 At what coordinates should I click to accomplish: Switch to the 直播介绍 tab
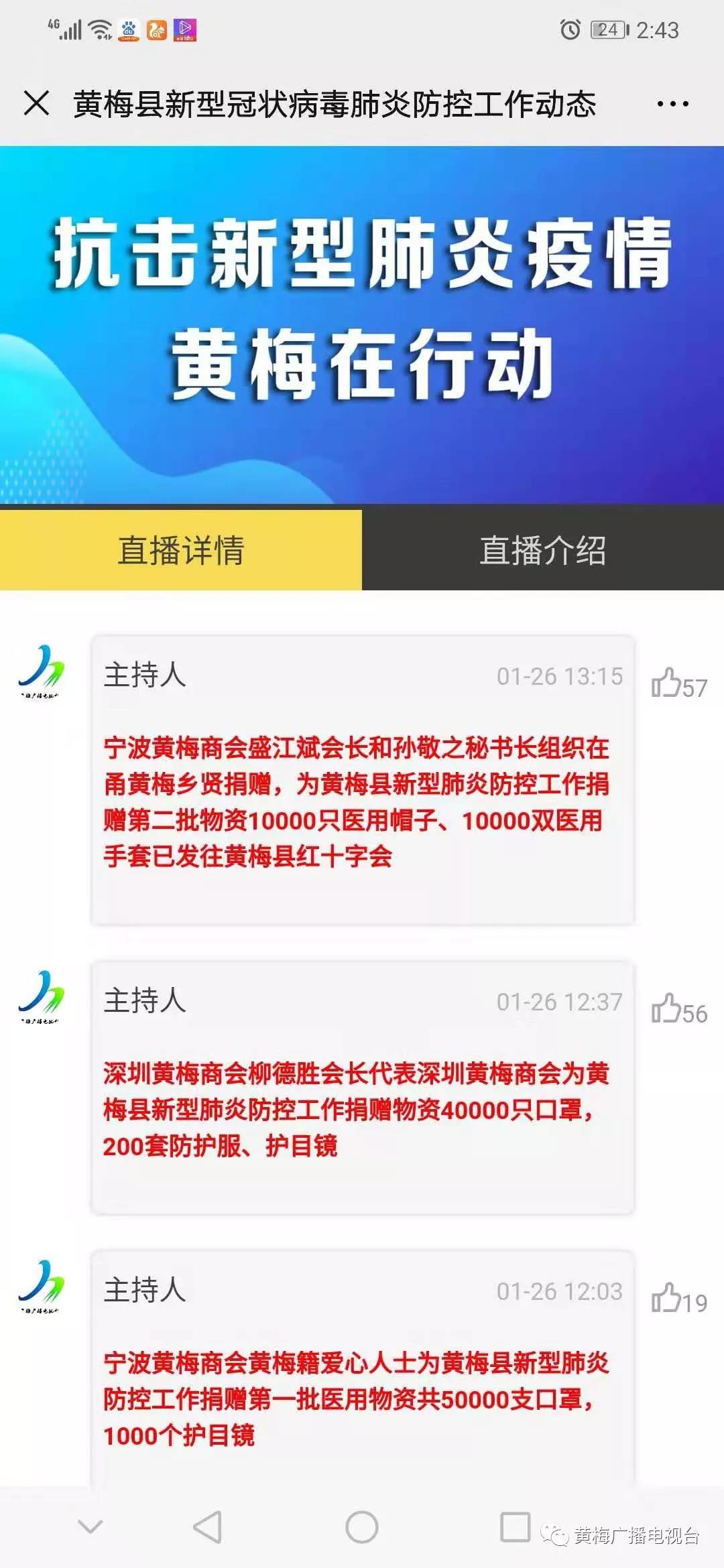click(x=543, y=550)
